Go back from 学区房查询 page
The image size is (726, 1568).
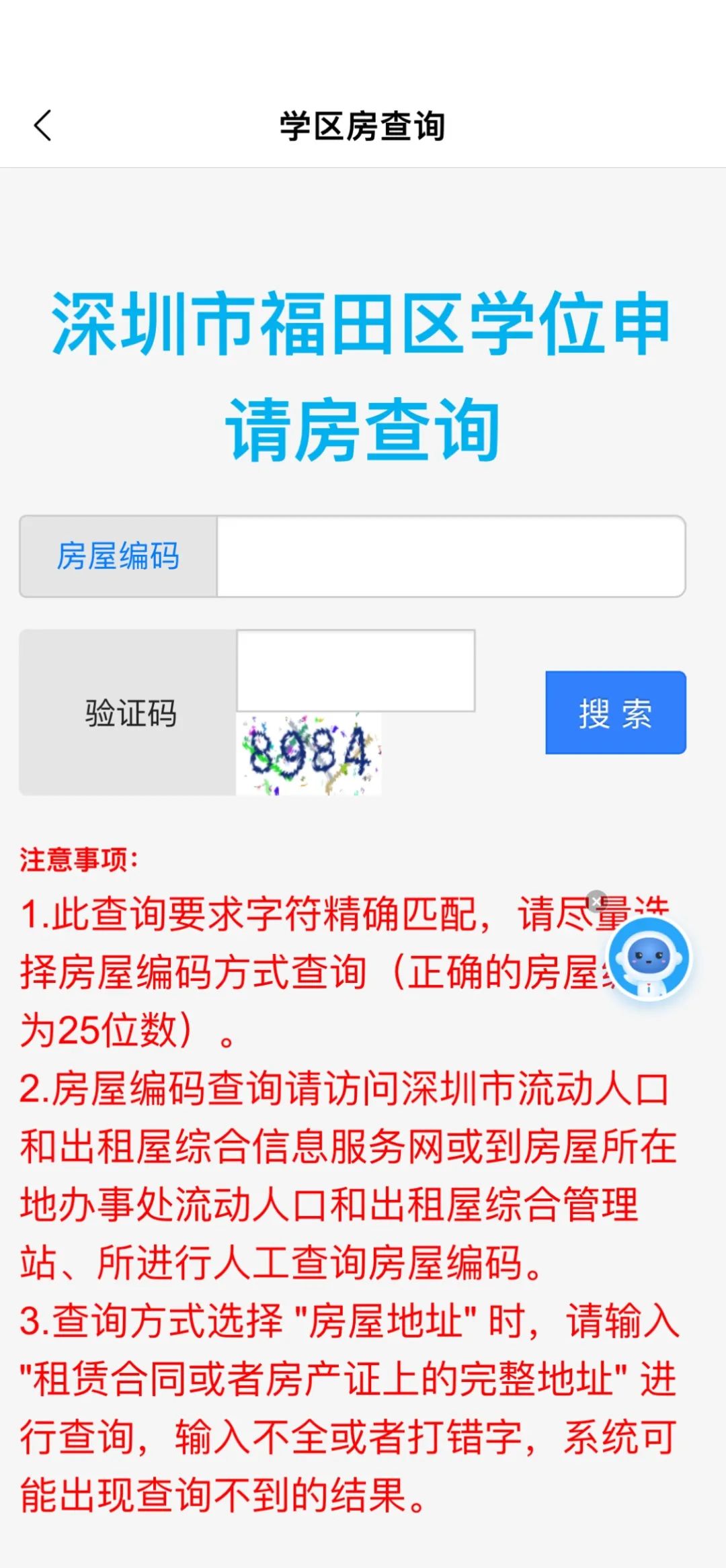[x=42, y=126]
